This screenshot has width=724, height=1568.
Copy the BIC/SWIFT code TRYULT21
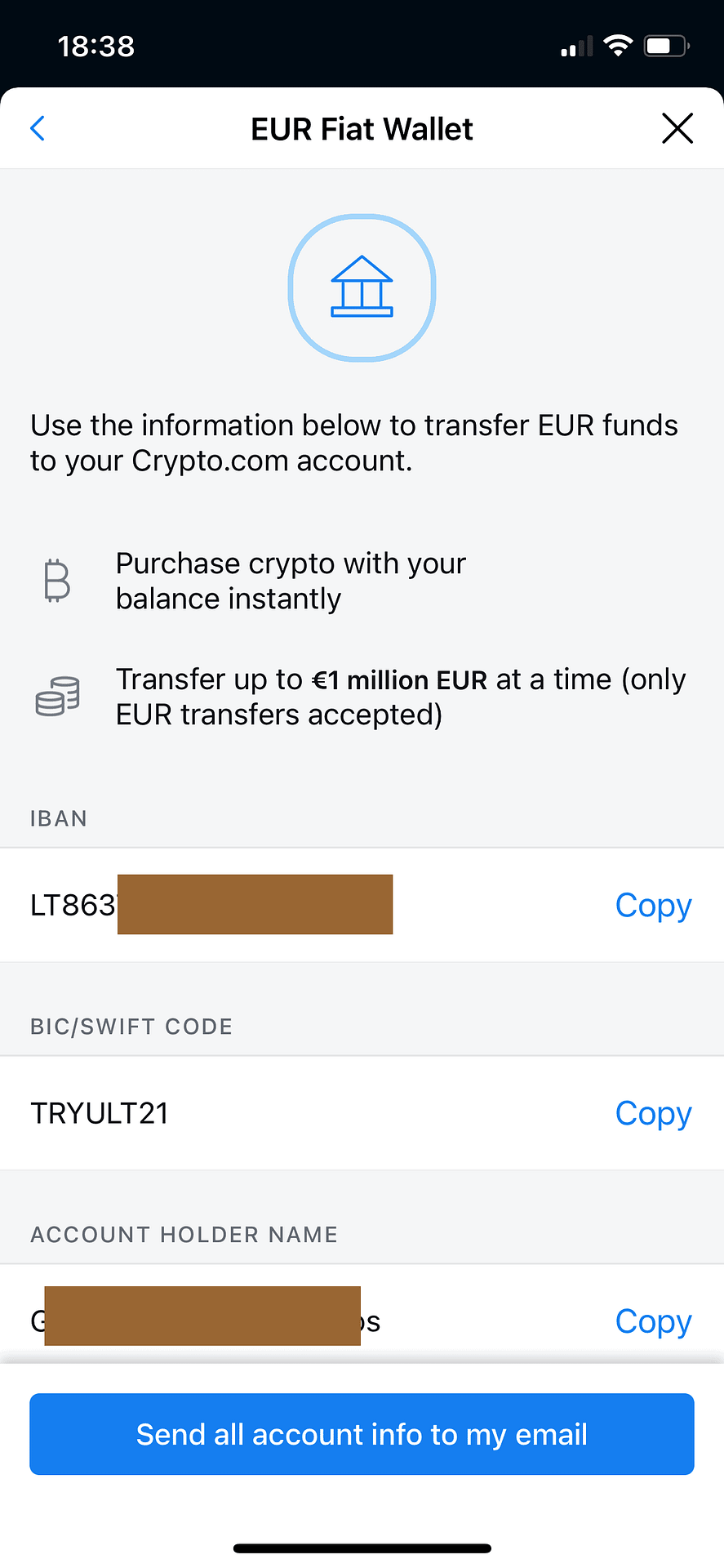[x=653, y=1114]
